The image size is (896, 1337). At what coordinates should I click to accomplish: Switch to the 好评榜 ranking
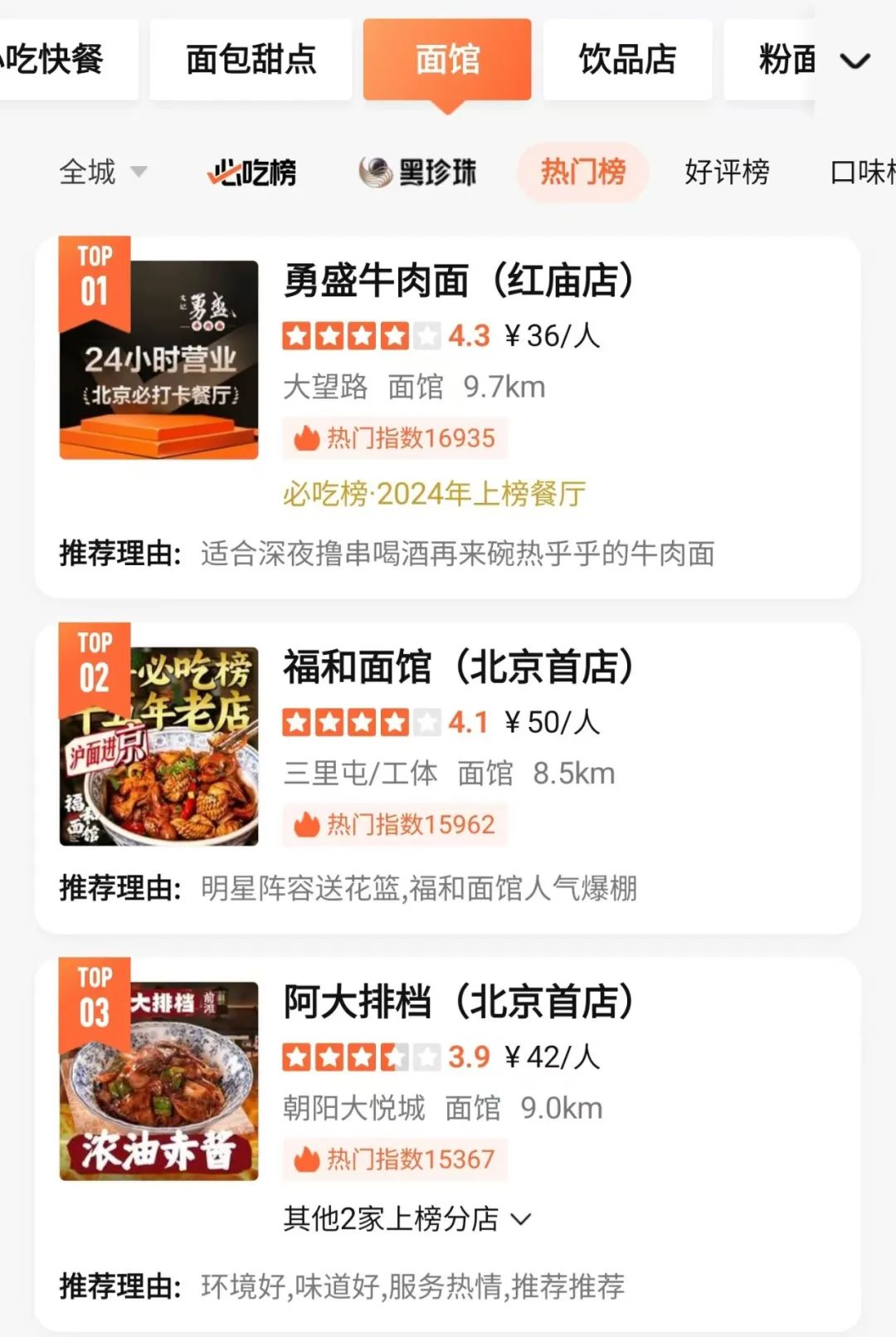(x=727, y=172)
